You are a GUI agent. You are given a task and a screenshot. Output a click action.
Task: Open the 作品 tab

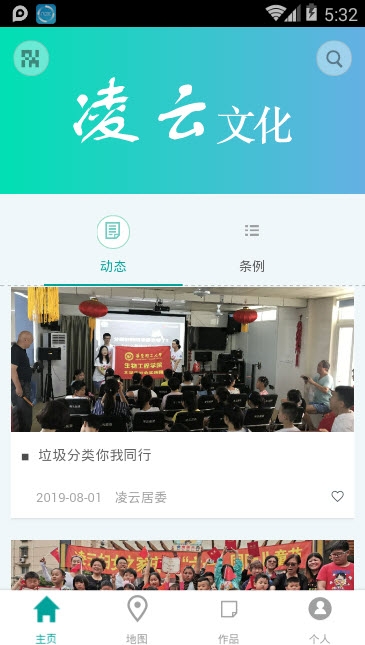tap(228, 618)
